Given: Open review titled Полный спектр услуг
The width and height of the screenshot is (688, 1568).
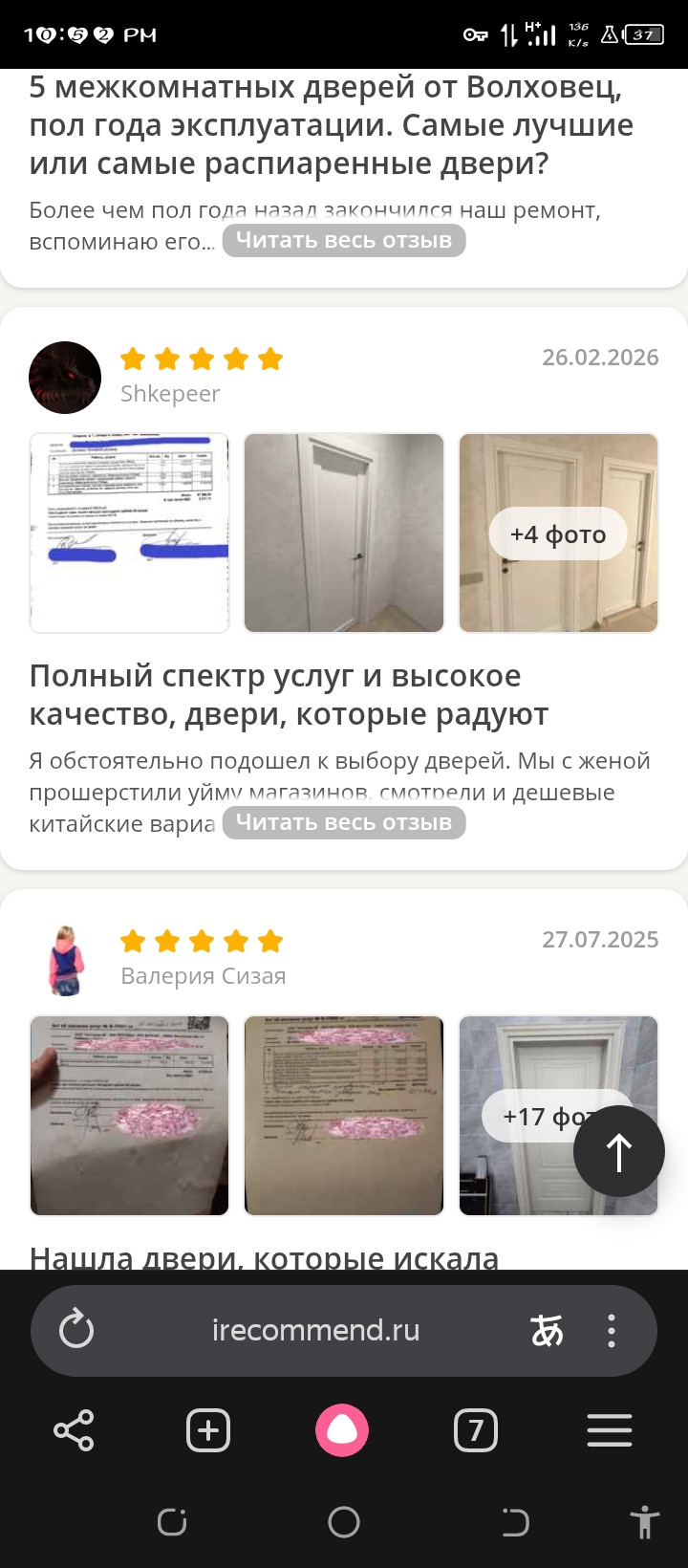Looking at the screenshot, I should [289, 695].
